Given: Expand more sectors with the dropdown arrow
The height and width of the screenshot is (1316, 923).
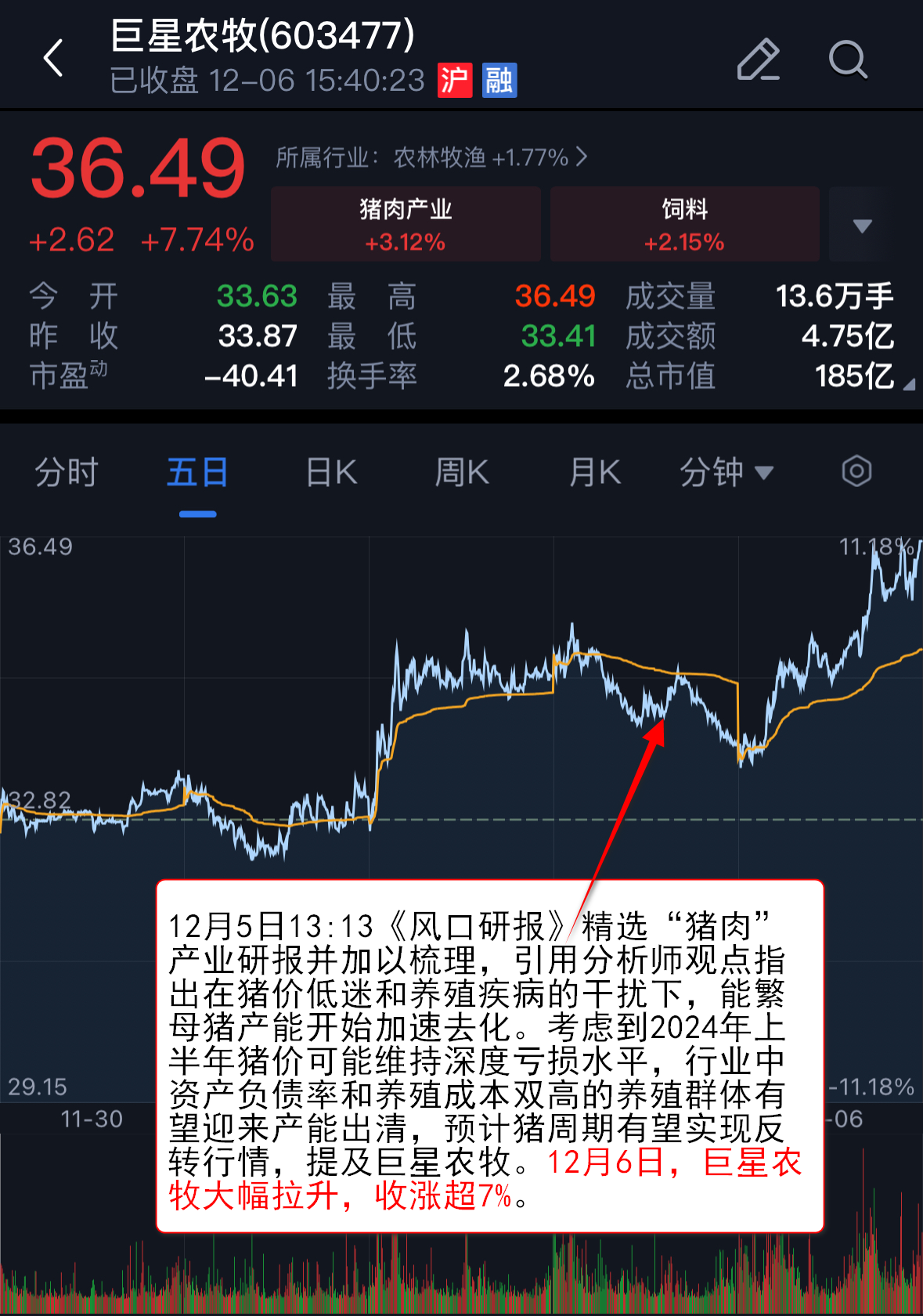Looking at the screenshot, I should (x=862, y=225).
